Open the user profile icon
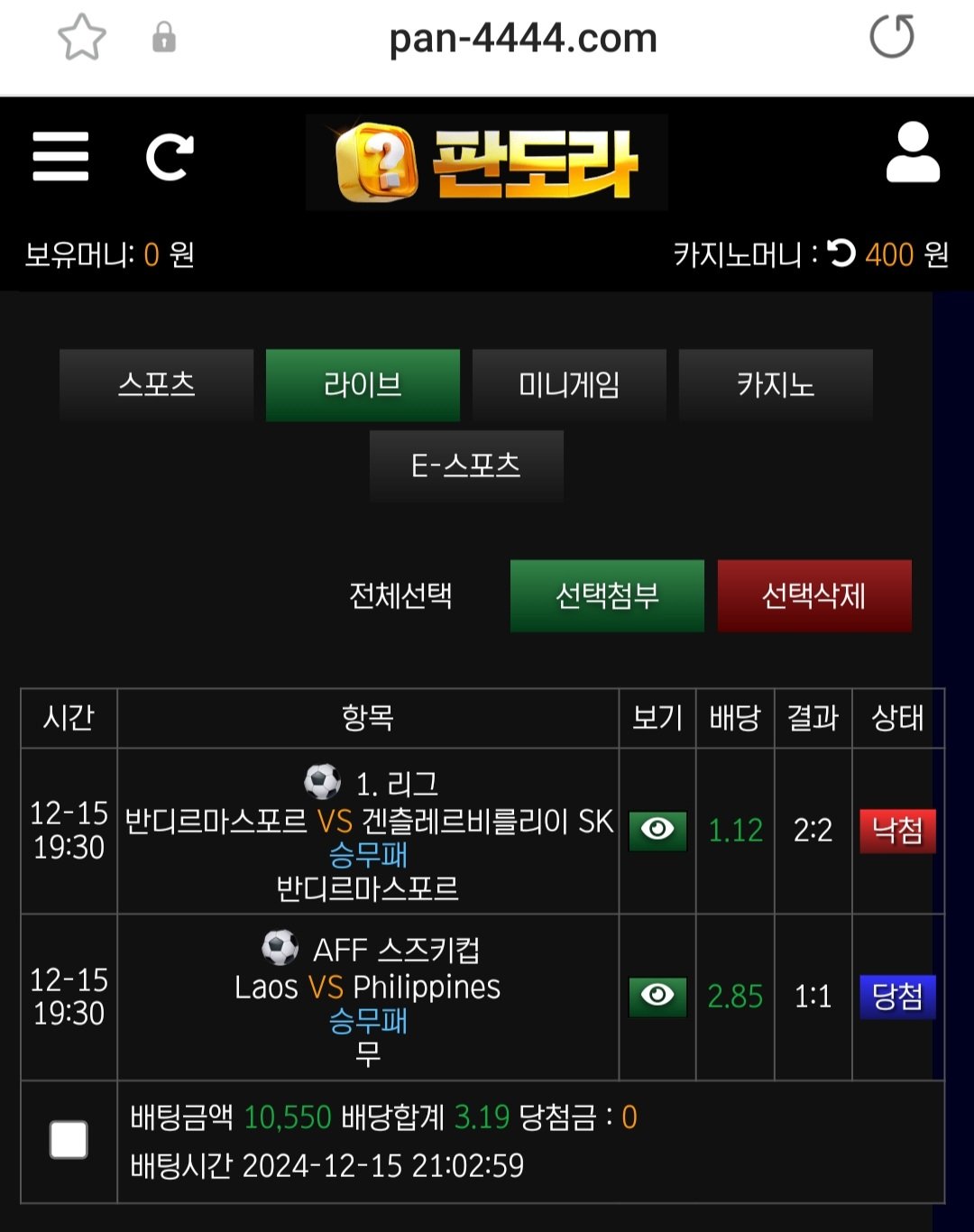The height and width of the screenshot is (1232, 974). click(x=913, y=153)
